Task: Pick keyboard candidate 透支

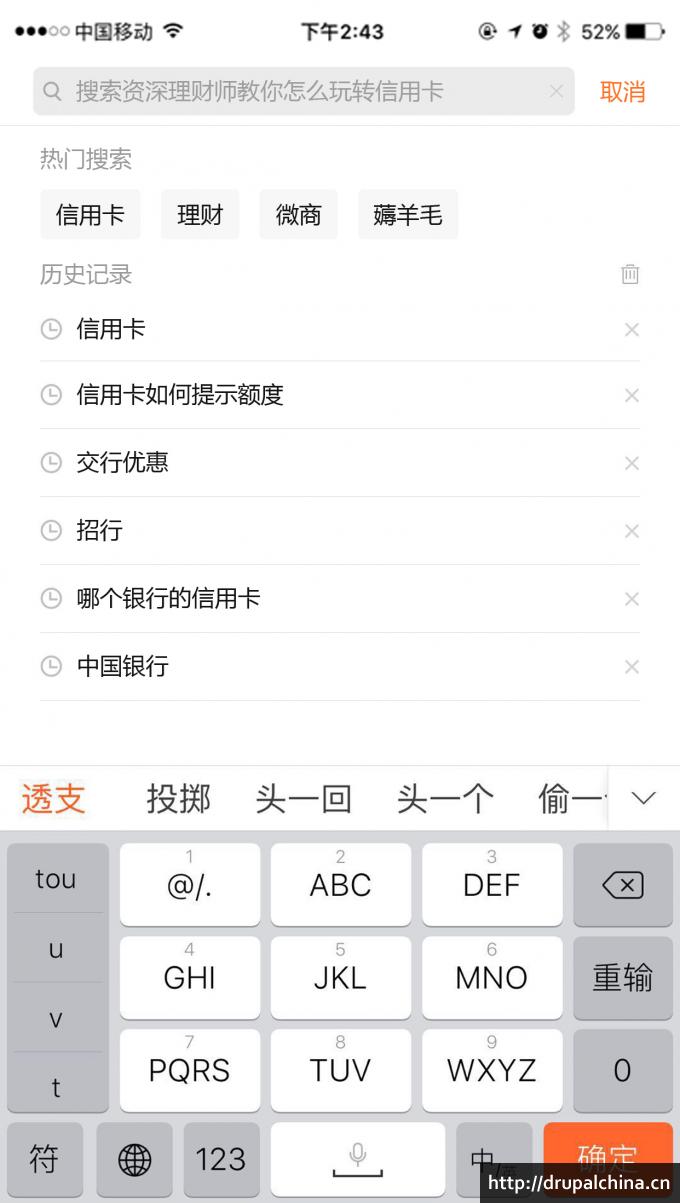Action: (53, 799)
